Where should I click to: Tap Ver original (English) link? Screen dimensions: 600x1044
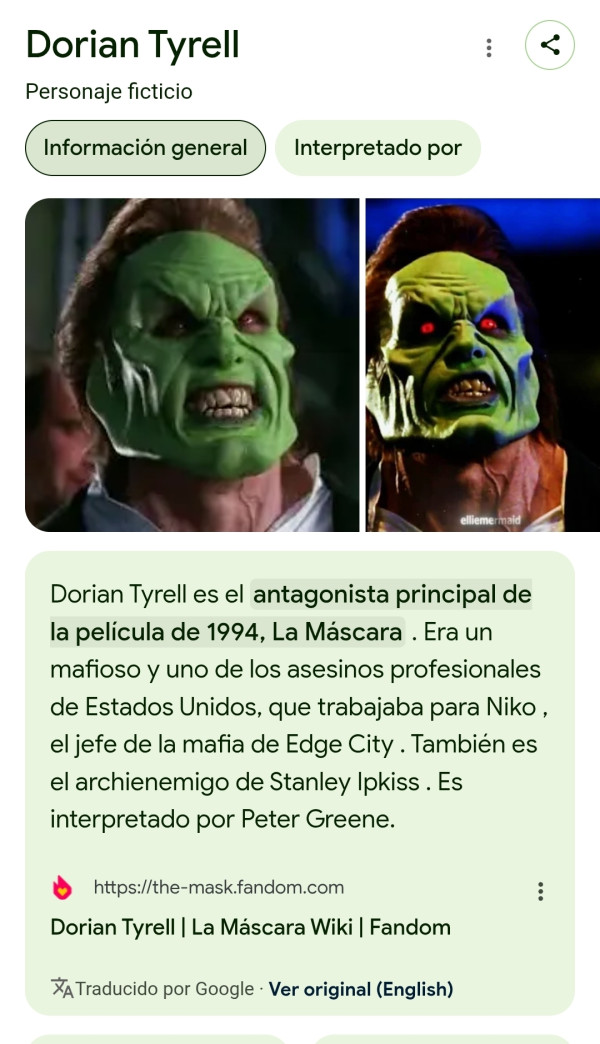360,989
